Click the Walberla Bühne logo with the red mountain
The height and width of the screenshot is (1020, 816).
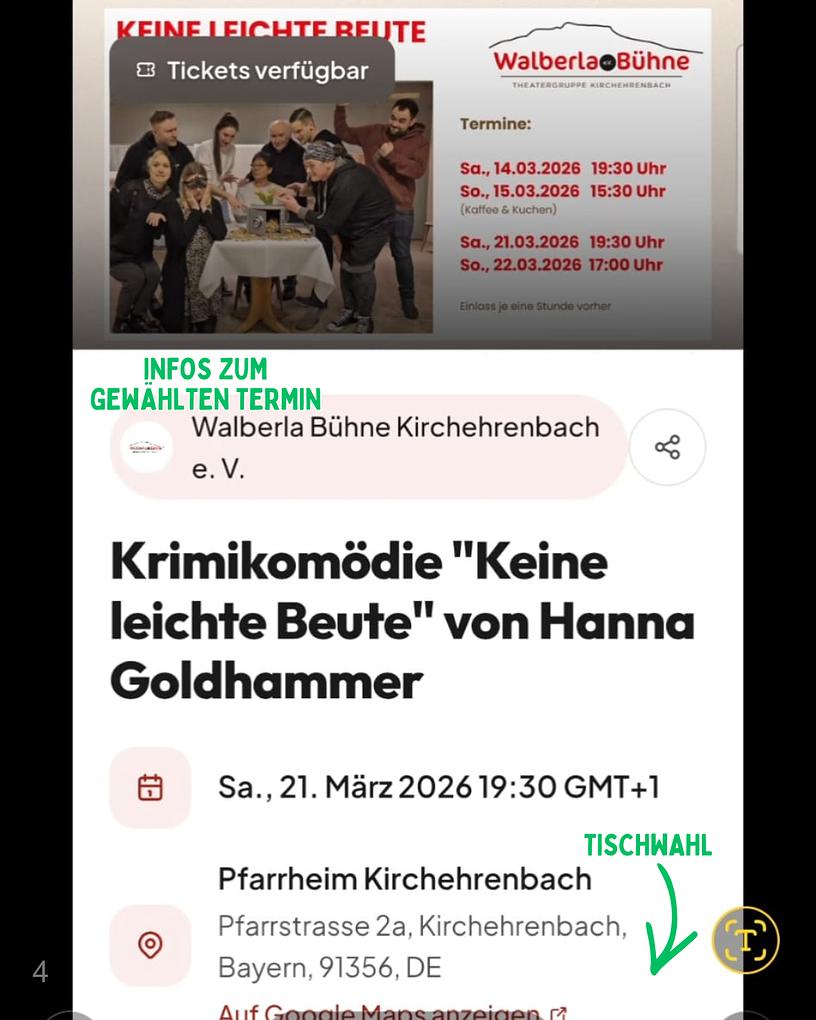(590, 57)
